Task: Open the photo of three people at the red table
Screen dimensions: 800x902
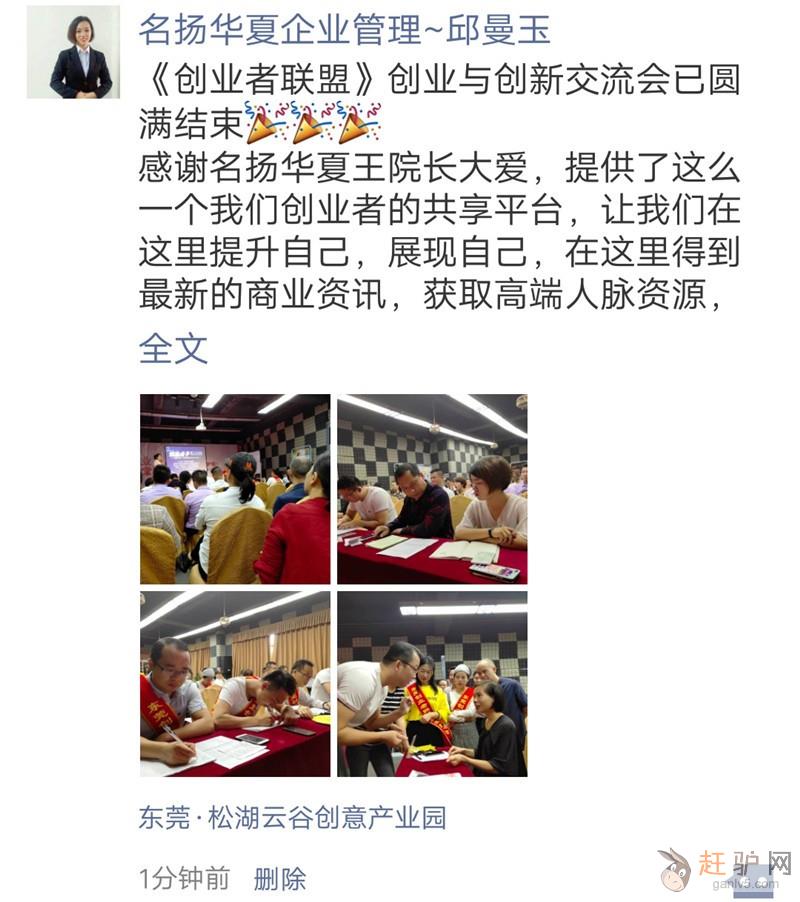Action: coord(432,489)
